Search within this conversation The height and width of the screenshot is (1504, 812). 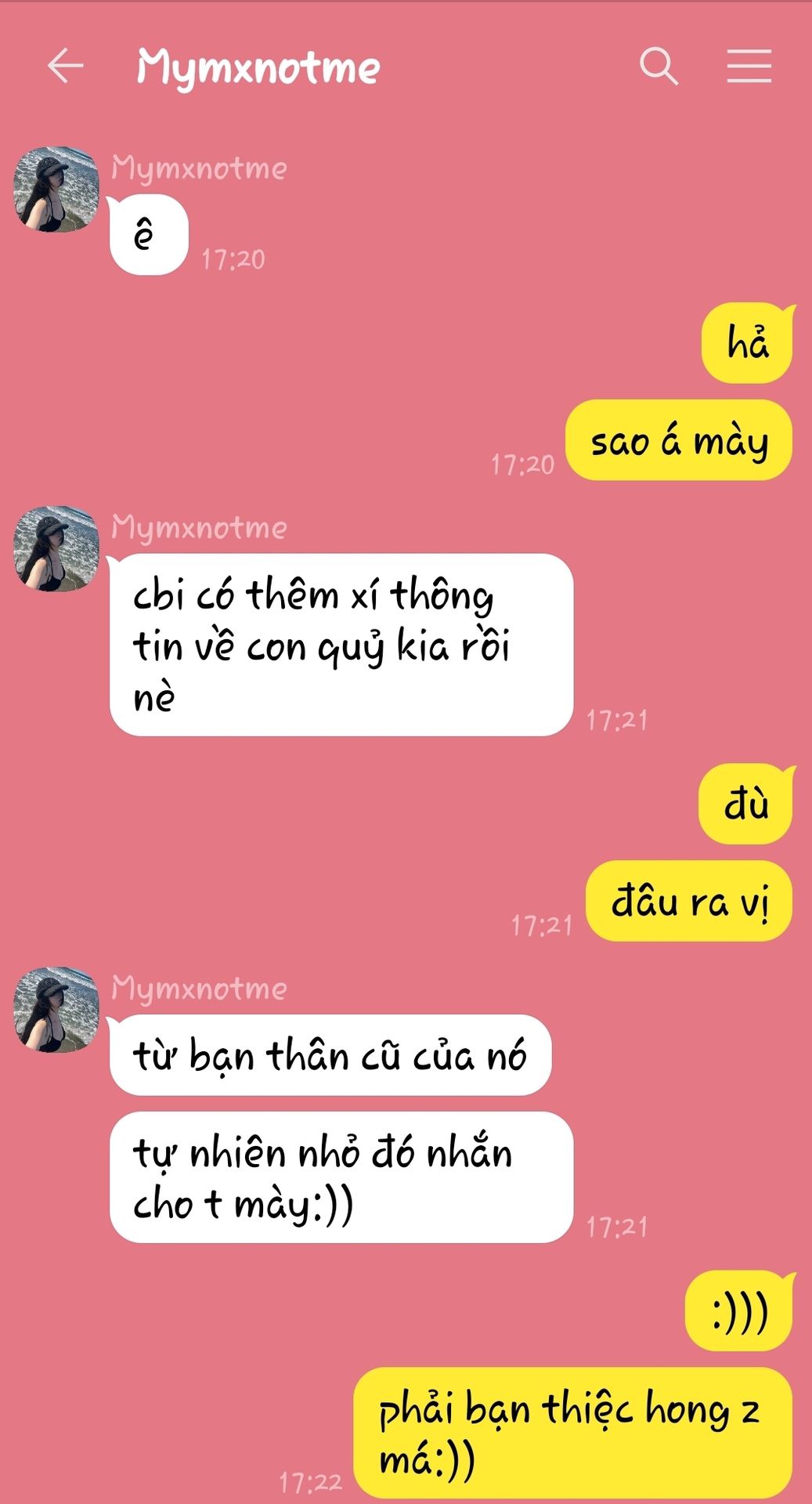pos(658,66)
